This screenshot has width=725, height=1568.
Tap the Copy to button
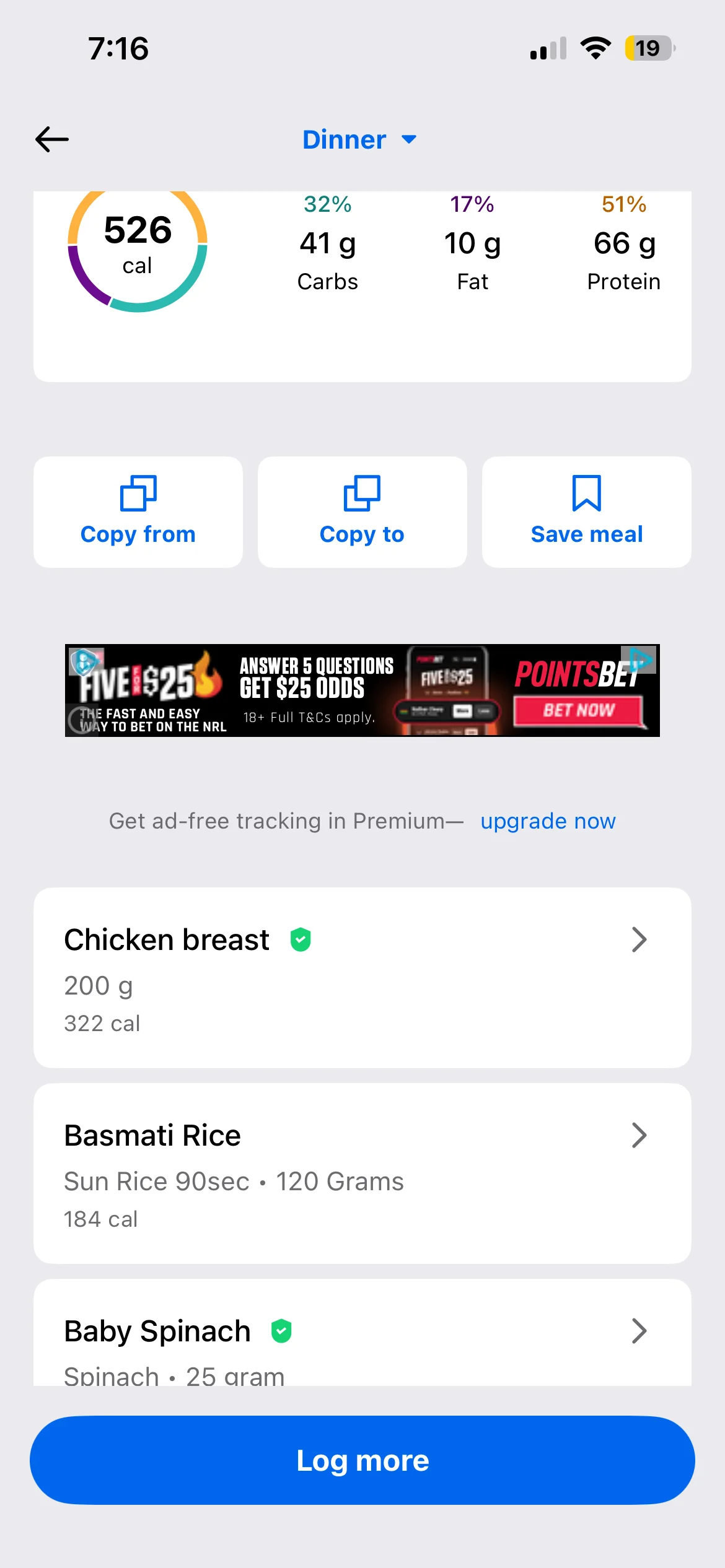coord(362,512)
